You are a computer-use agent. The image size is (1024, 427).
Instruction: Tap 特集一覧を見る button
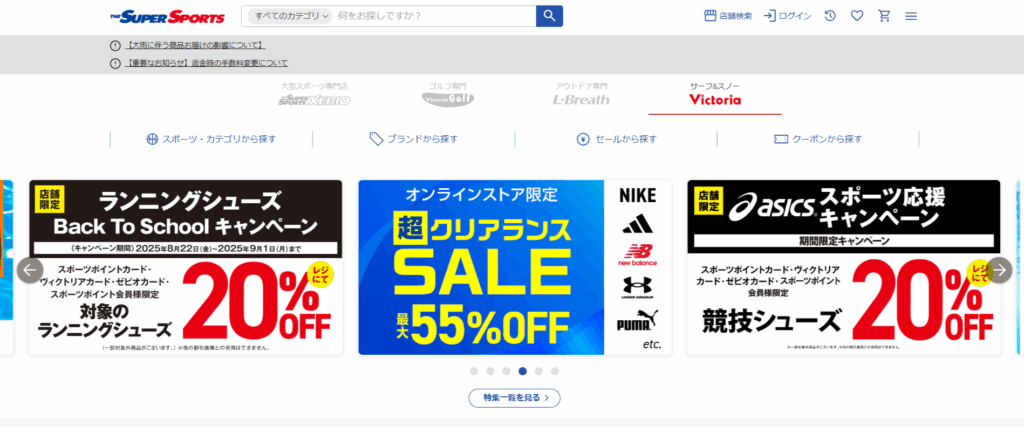[x=514, y=398]
